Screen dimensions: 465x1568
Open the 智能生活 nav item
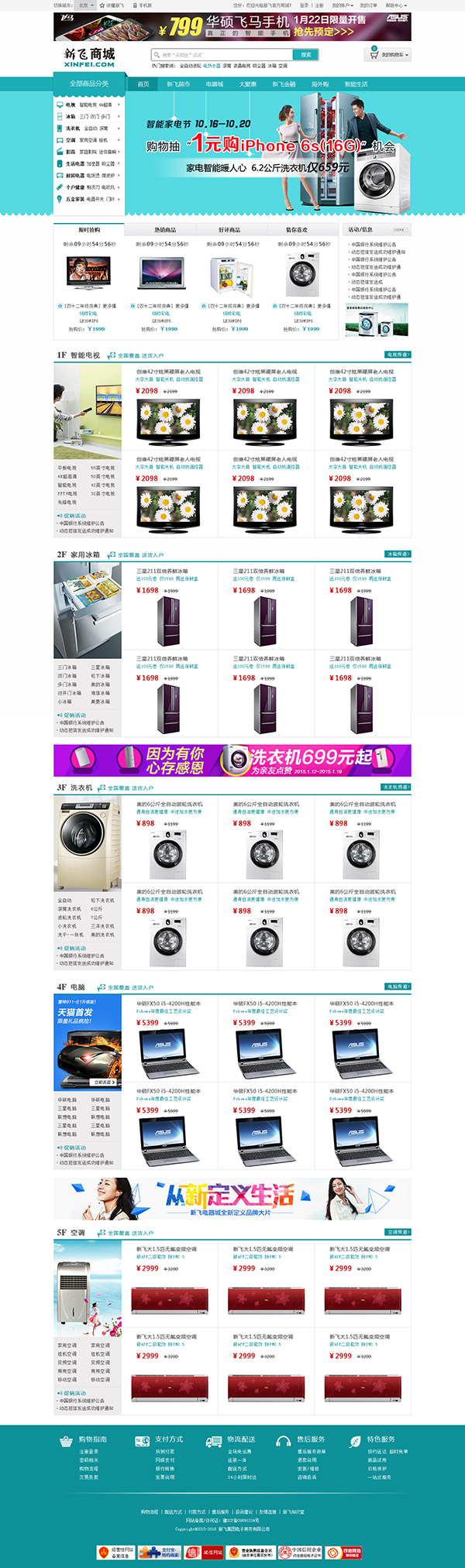pyautogui.click(x=356, y=84)
